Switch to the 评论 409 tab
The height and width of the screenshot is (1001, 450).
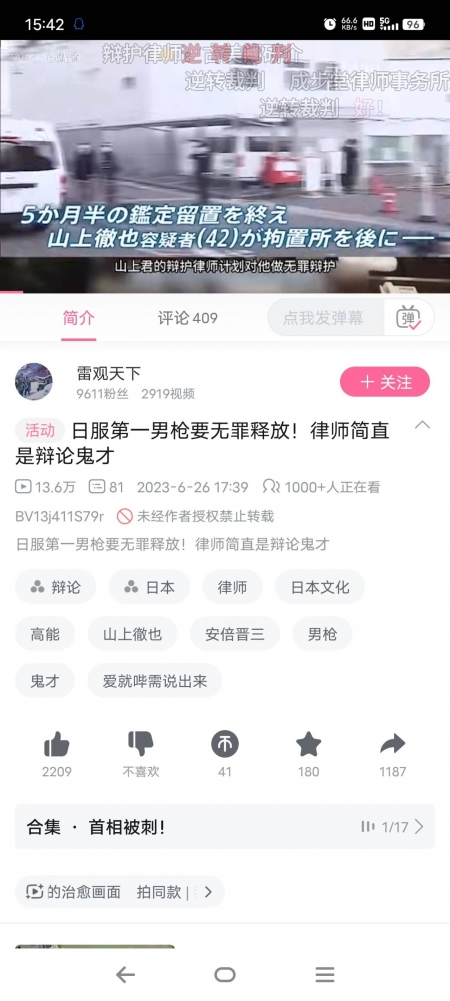pos(188,318)
